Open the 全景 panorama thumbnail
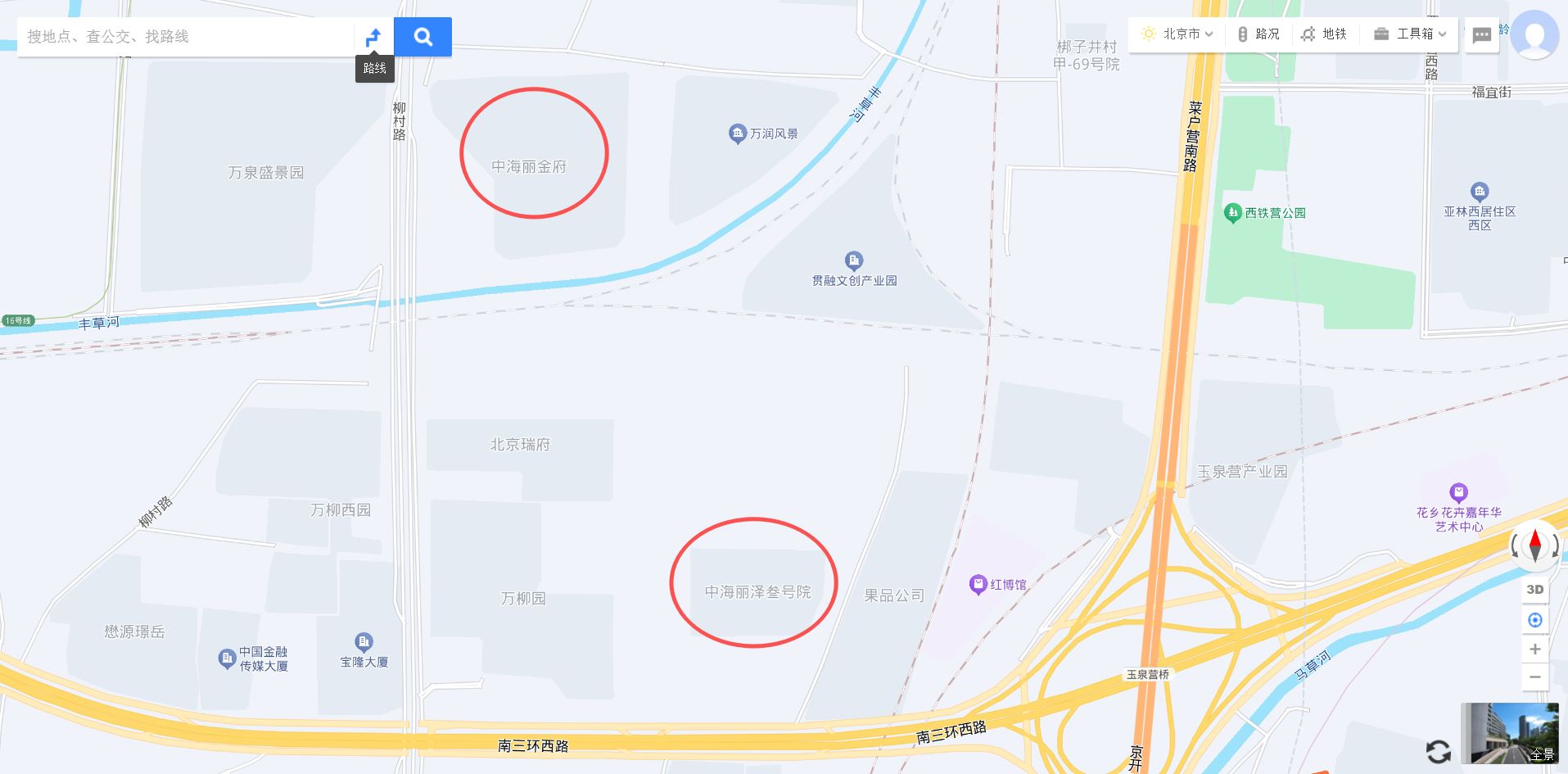The height and width of the screenshot is (774, 1568). (1509, 733)
